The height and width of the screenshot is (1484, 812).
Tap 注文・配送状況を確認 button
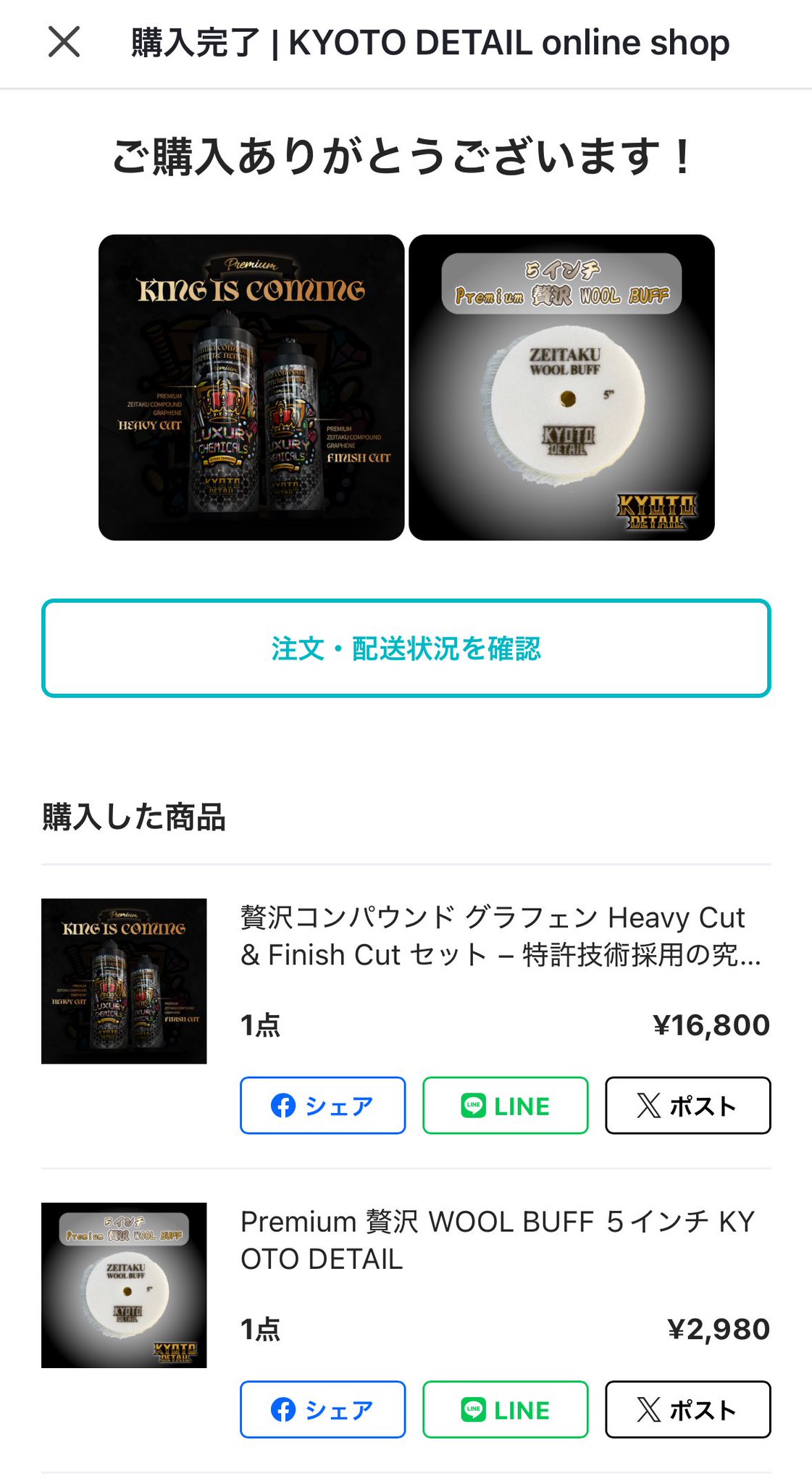point(406,649)
